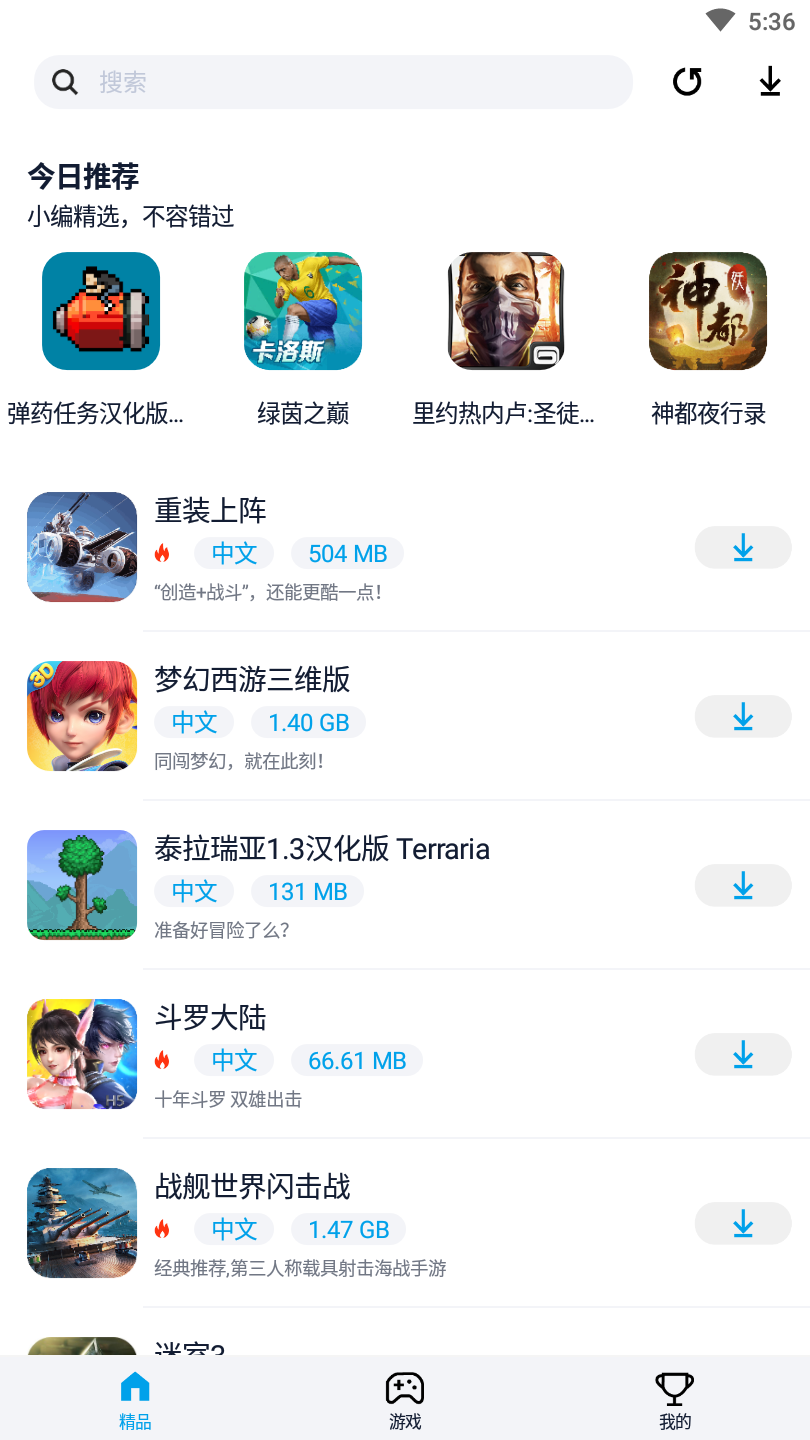Screen dimensions: 810x1440
Task: Open the download manager icon at top right
Action: click(769, 82)
